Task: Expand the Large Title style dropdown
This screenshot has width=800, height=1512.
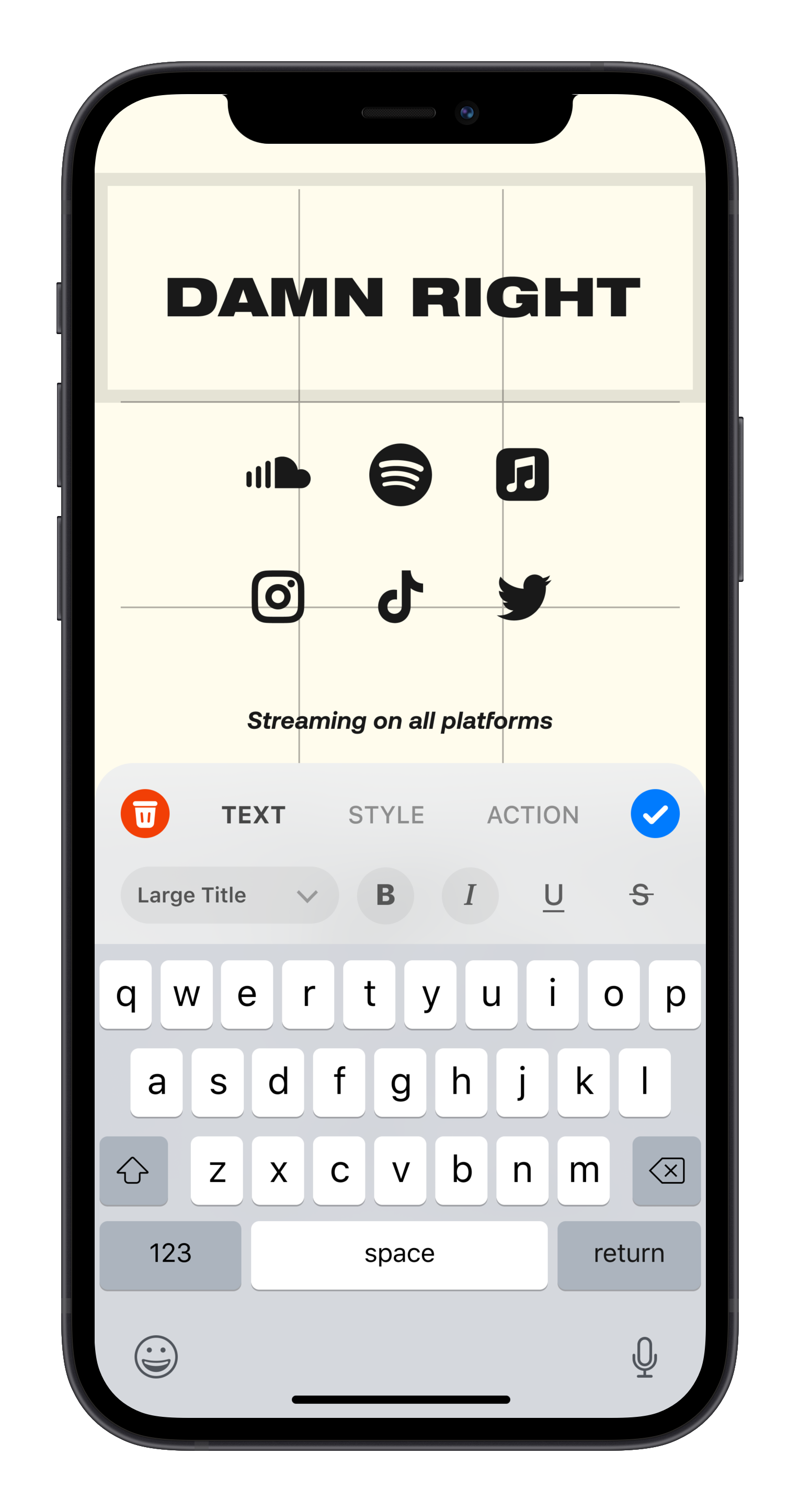Action: (x=229, y=895)
